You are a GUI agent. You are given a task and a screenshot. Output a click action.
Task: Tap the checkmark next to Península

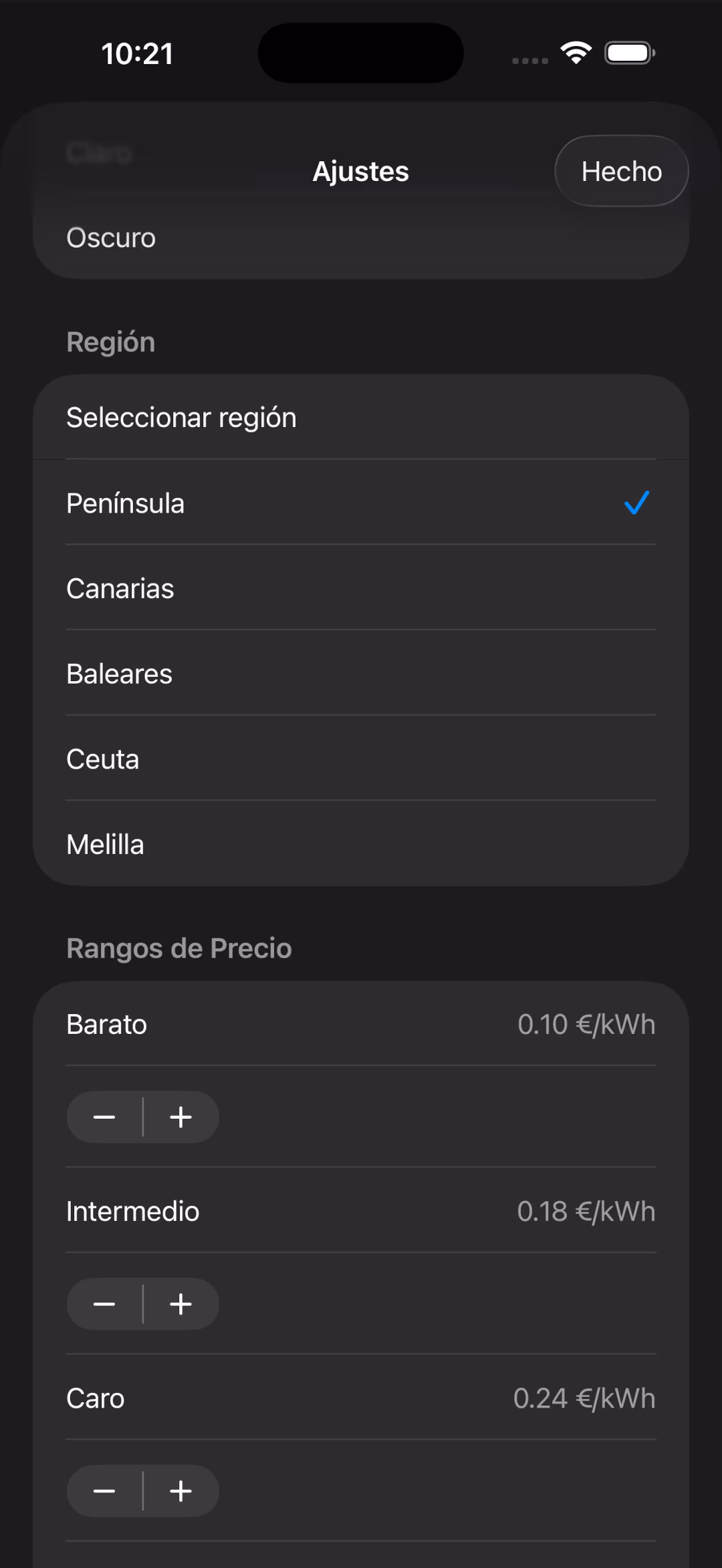[x=635, y=503]
